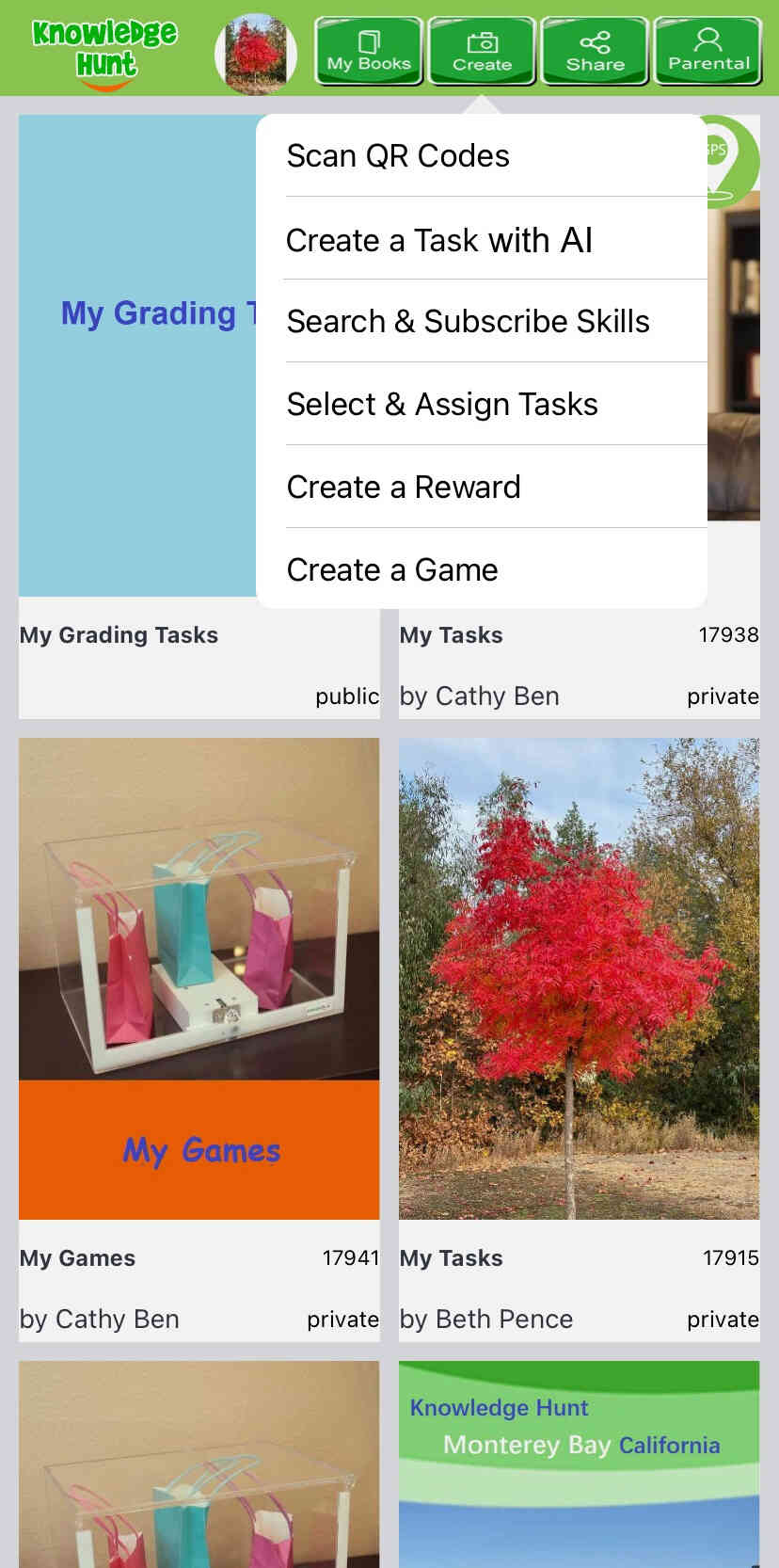Viewport: 779px width, 1568px height.
Task: Tap the Create toolbar button
Action: tap(482, 52)
